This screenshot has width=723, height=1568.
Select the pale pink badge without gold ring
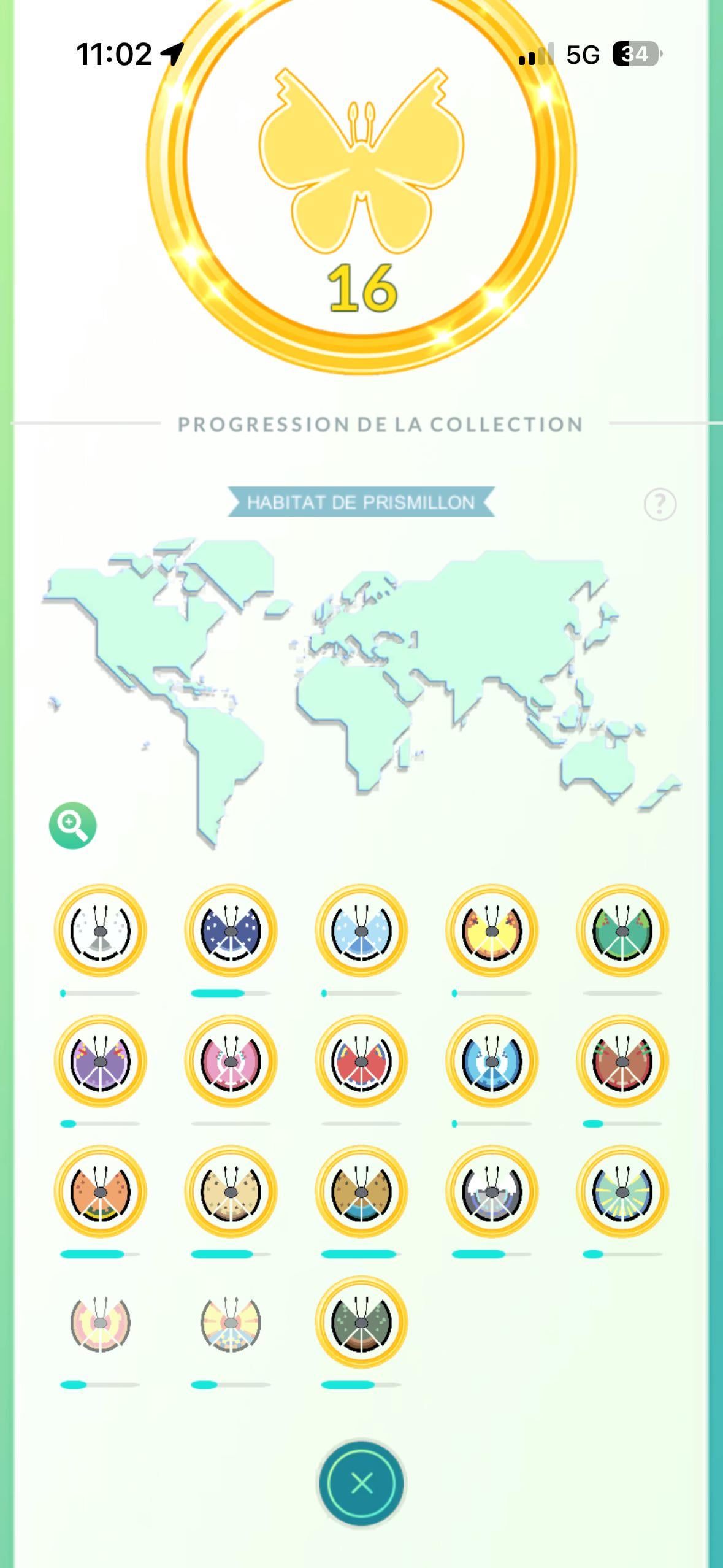click(x=101, y=1322)
